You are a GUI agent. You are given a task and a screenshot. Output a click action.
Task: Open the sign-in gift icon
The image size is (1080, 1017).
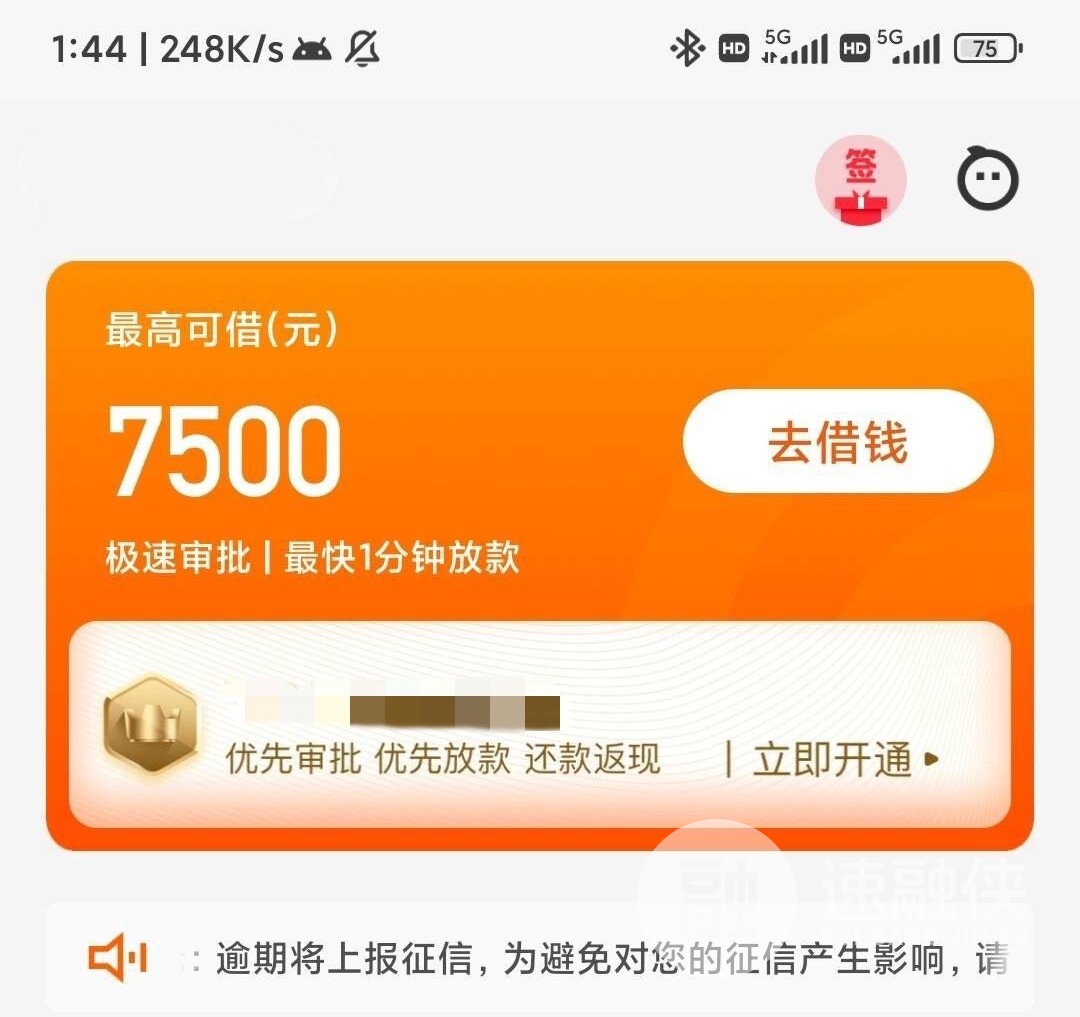pos(861,181)
